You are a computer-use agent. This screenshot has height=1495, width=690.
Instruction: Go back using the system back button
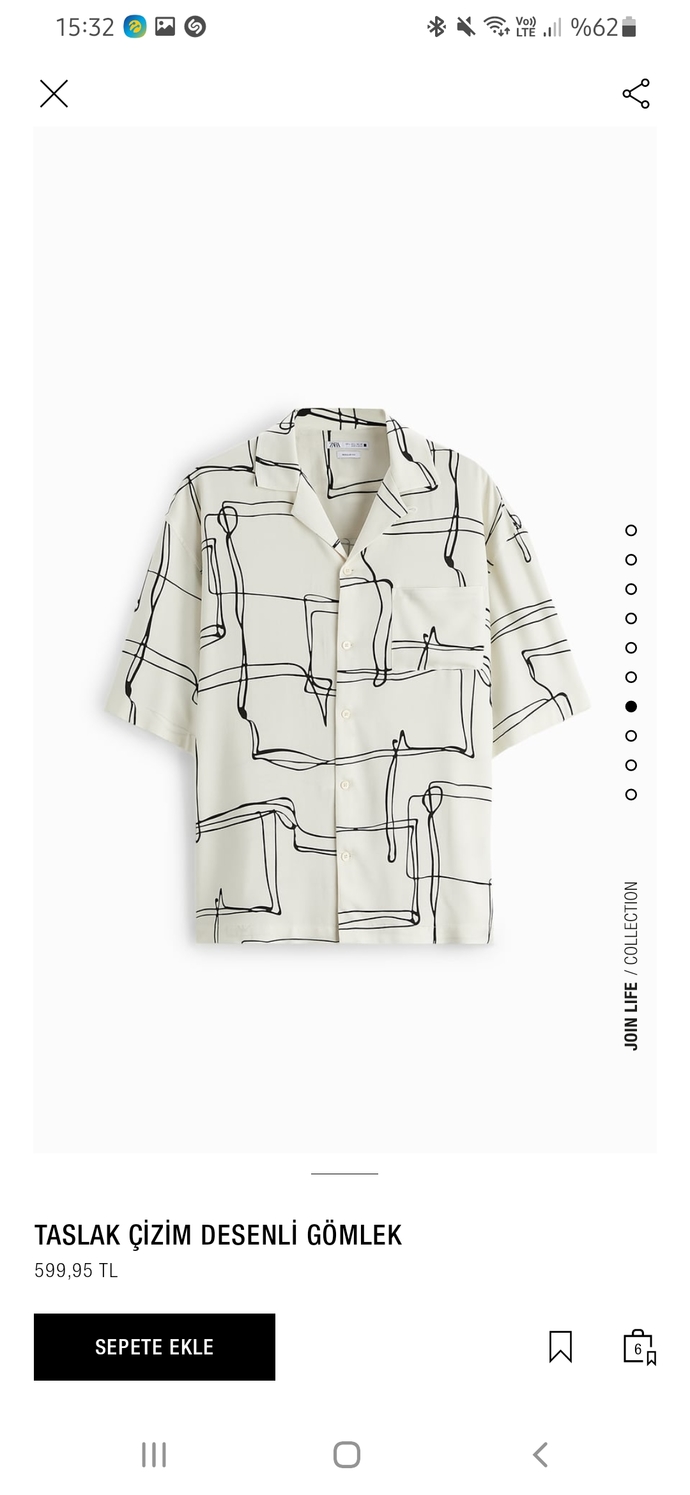540,1454
